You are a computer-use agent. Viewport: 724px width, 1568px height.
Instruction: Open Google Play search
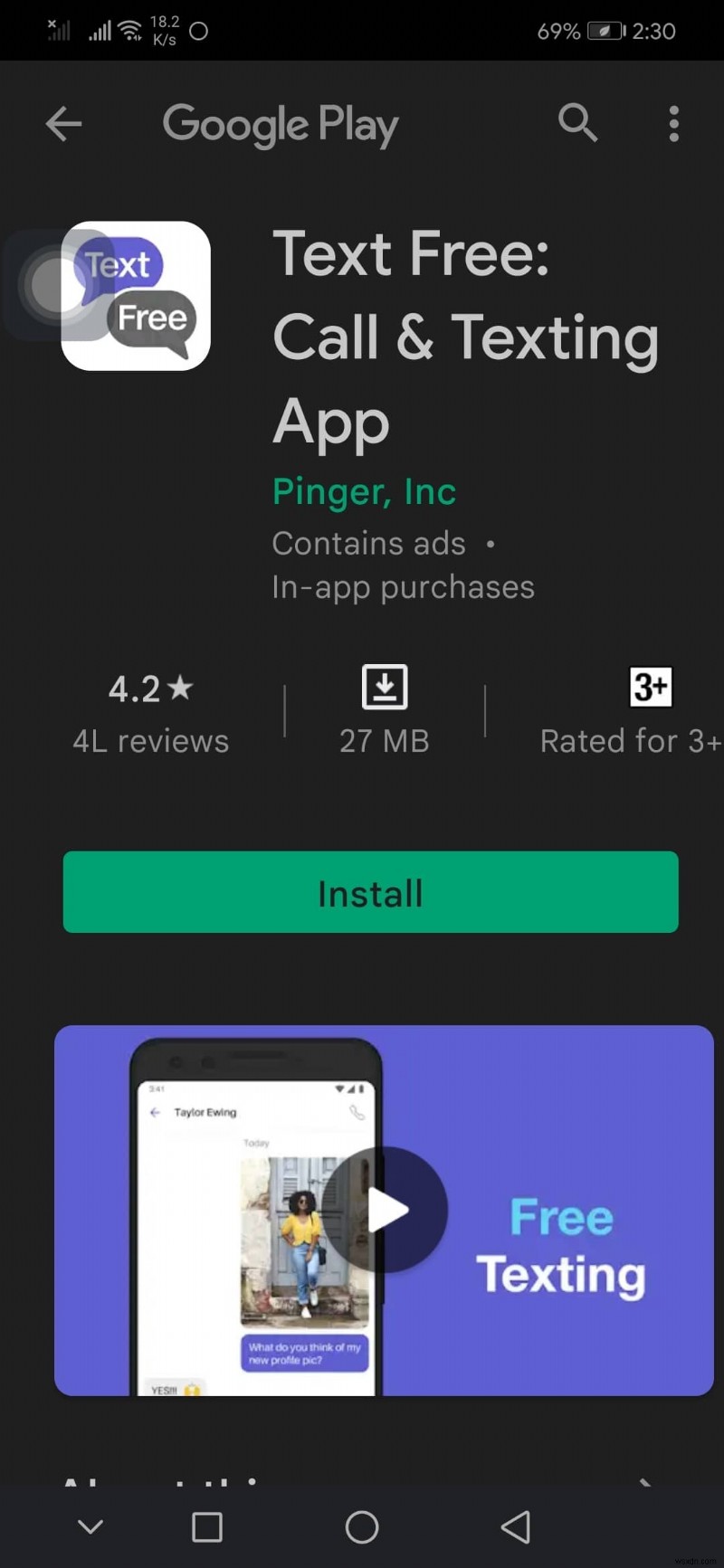click(577, 122)
